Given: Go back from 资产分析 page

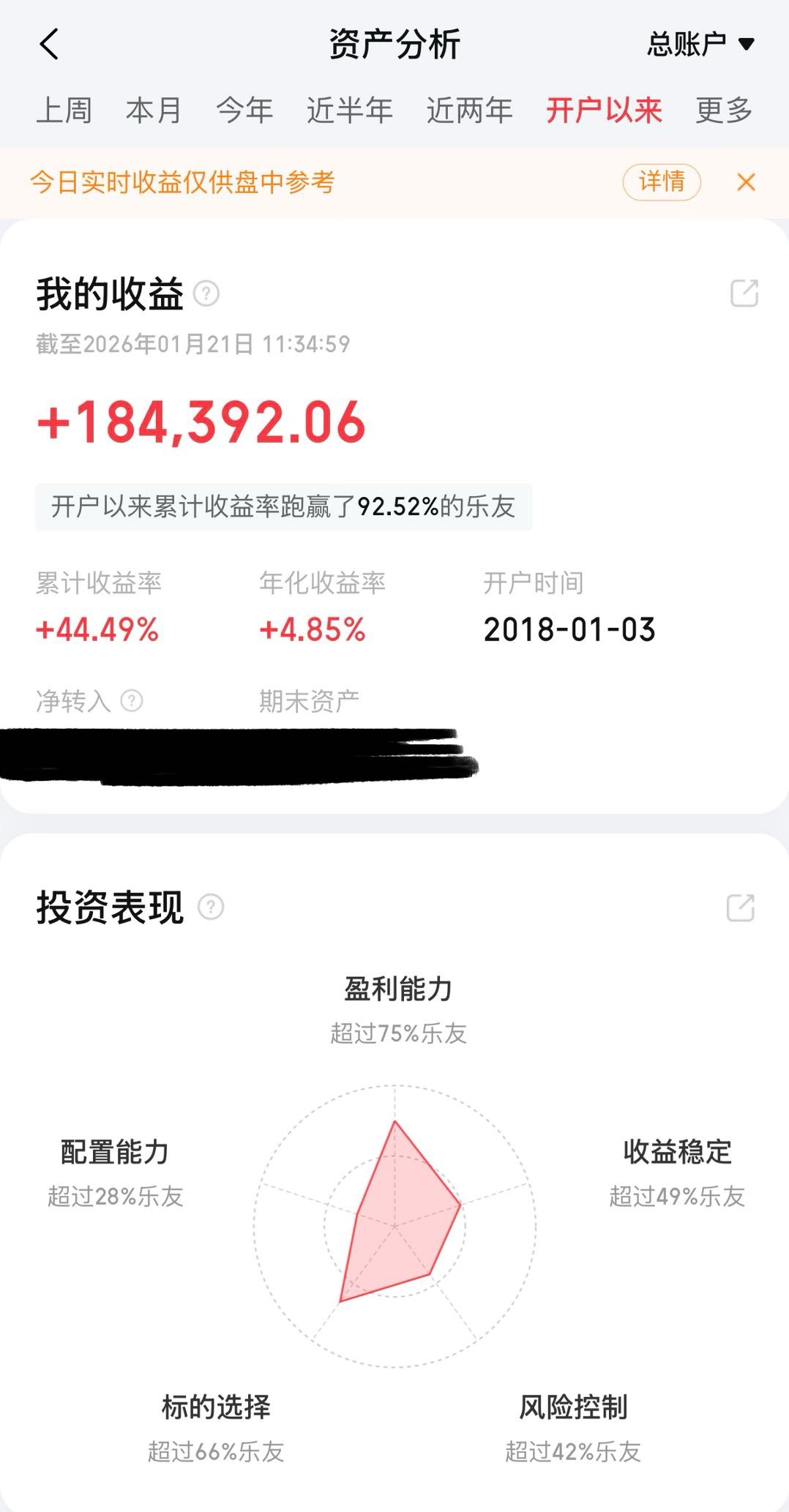Looking at the screenshot, I should pos(49,45).
